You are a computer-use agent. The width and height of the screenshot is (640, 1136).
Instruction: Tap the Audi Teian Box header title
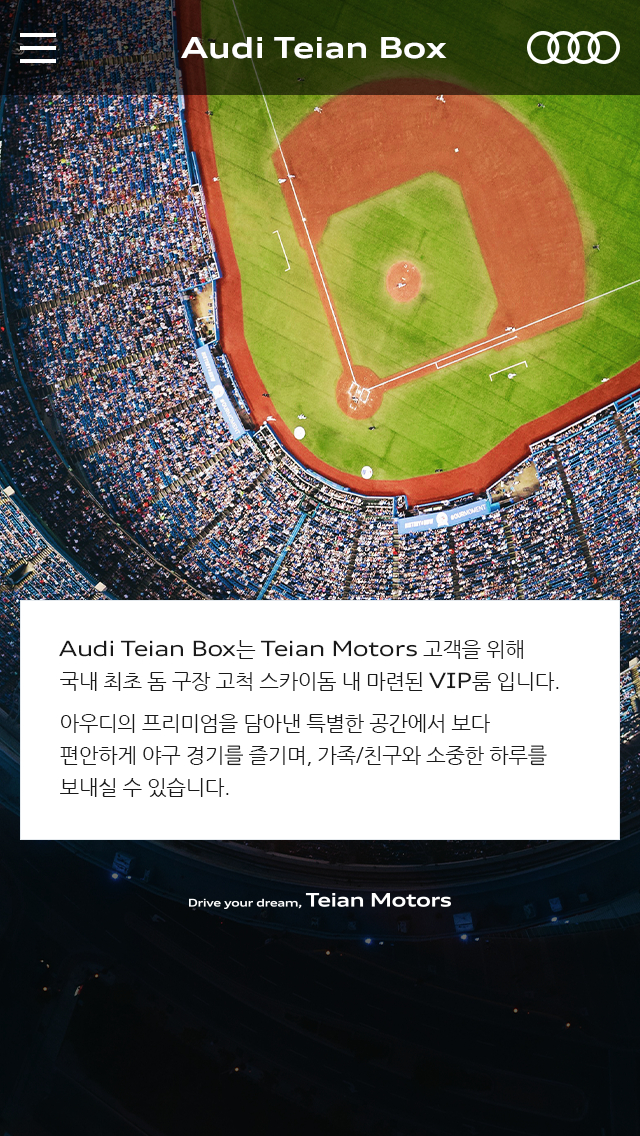313,48
